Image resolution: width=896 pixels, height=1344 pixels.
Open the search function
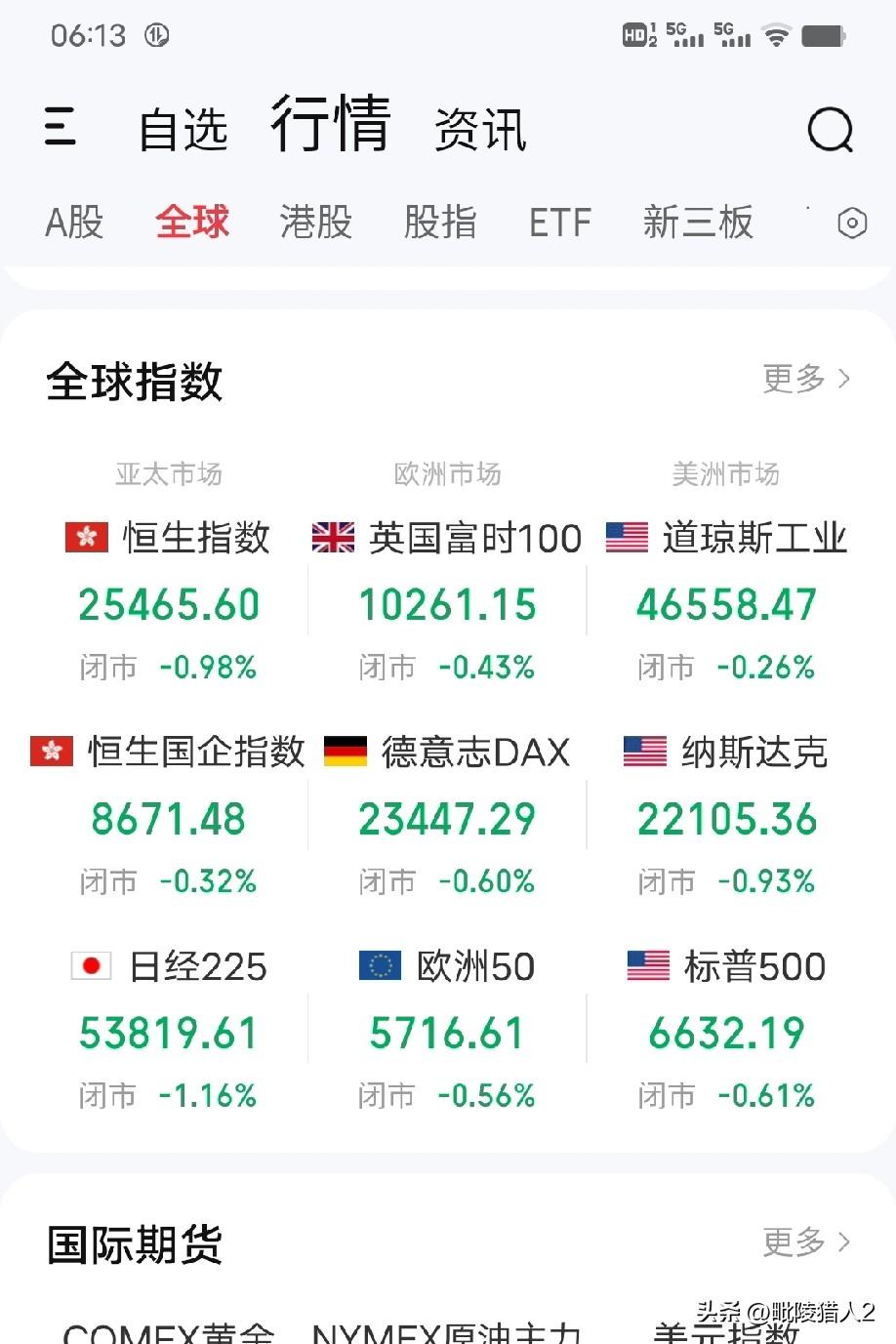(x=829, y=129)
